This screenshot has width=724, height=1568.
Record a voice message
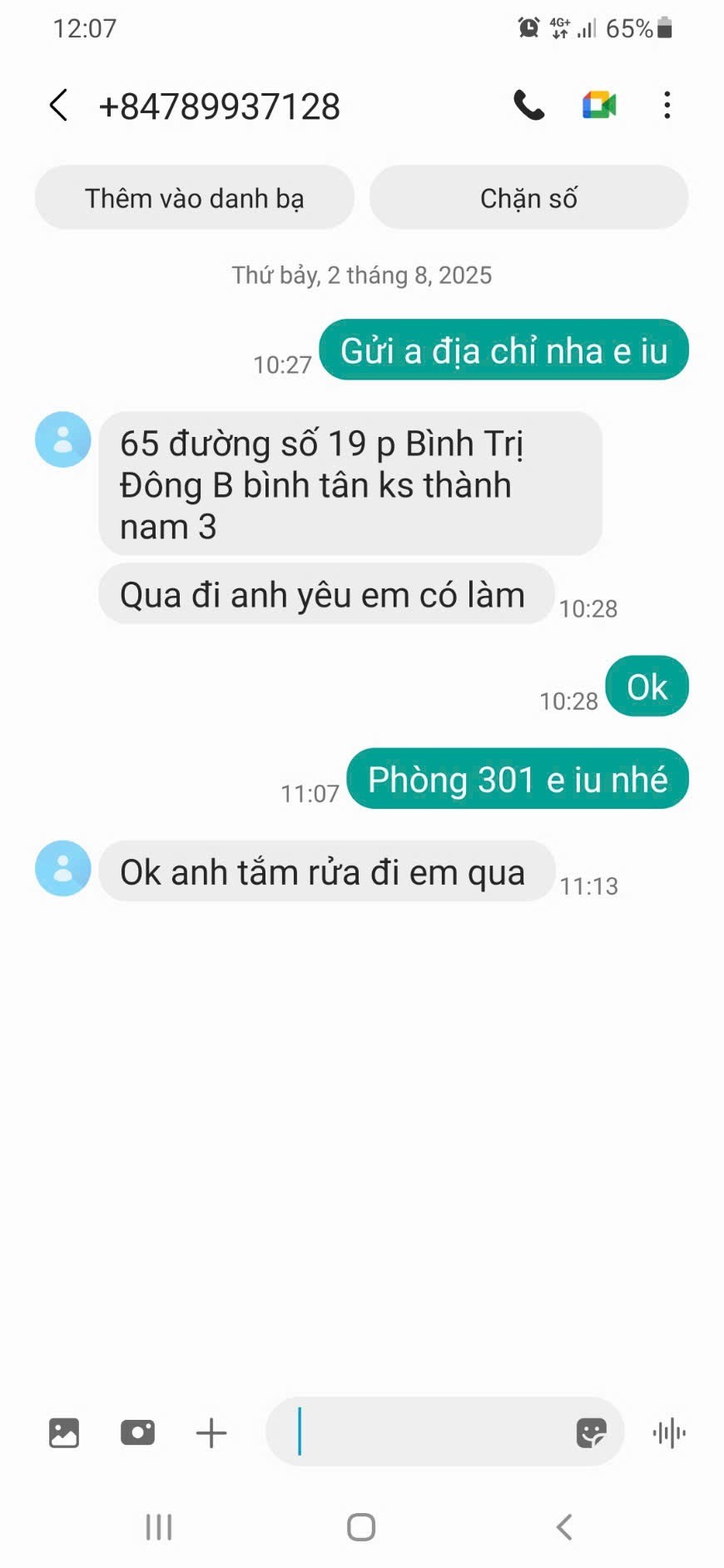670,1433
